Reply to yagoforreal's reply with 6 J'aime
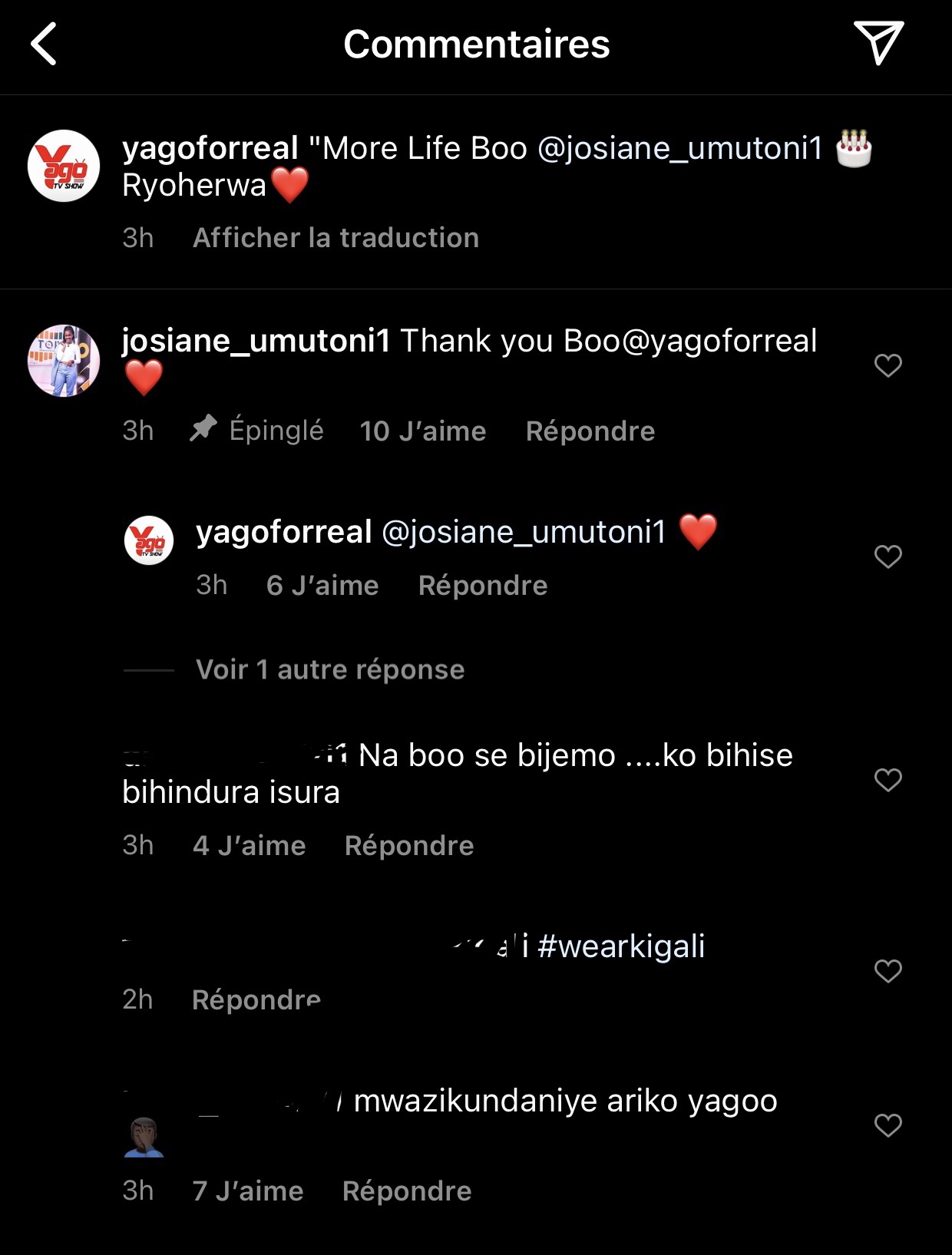Viewport: 952px width, 1255px height. [482, 586]
